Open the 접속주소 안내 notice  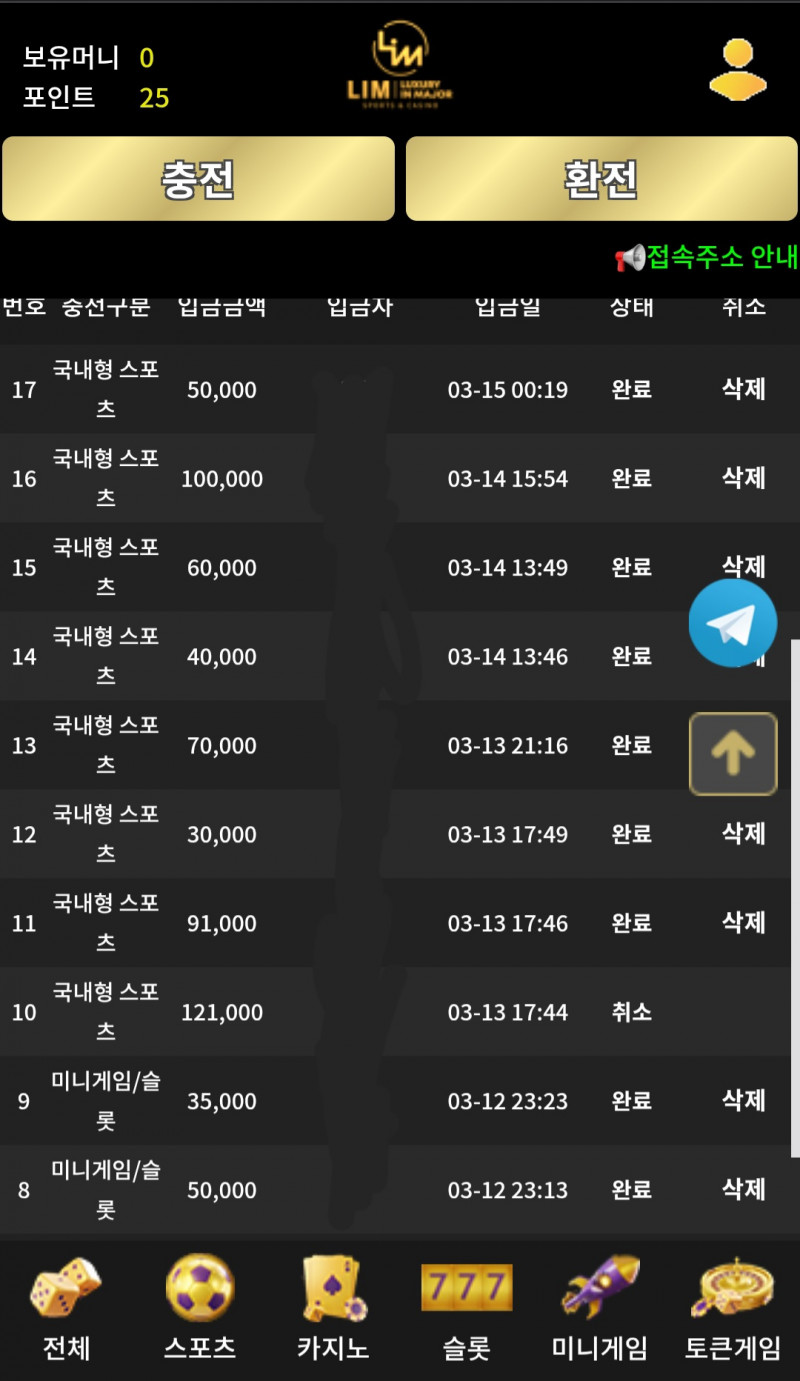(x=707, y=257)
